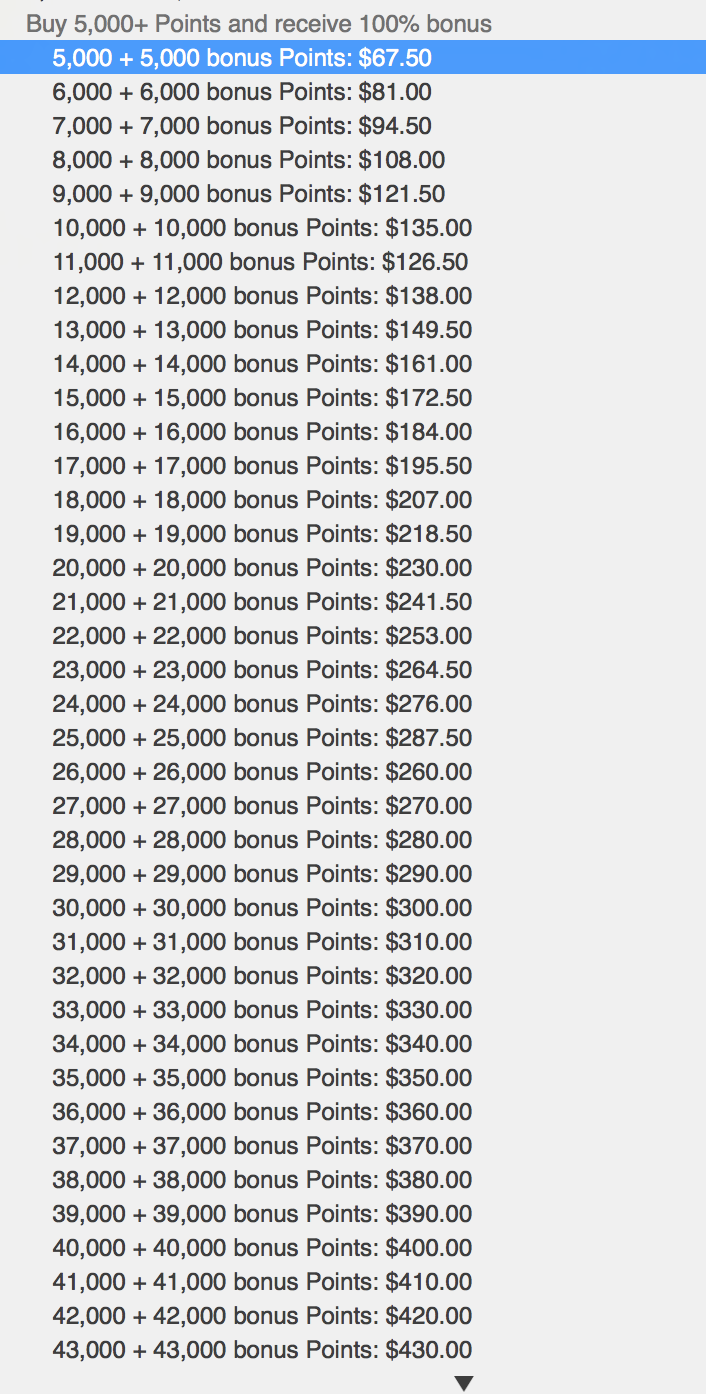Choose 11,000 + 11,000 bonus Points for $126.50
The height and width of the screenshot is (1394, 706).
353,262
